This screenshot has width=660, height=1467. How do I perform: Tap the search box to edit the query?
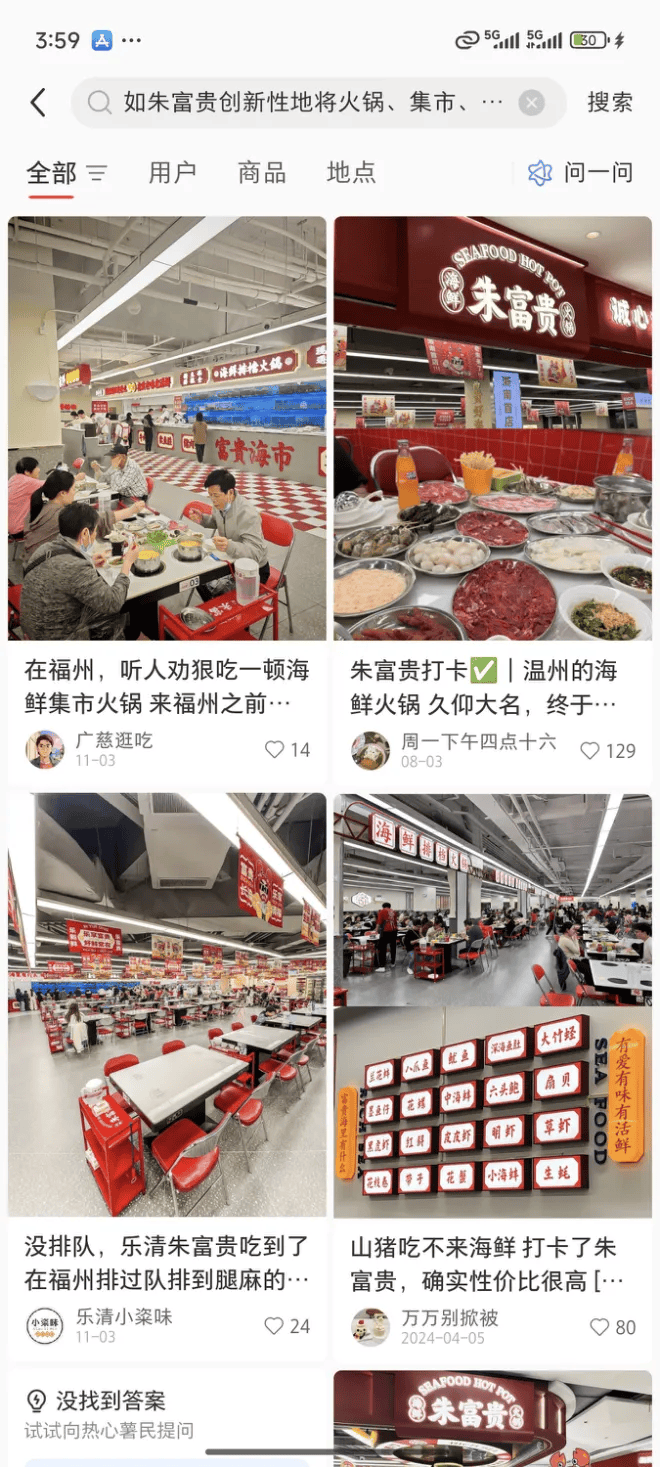300,102
